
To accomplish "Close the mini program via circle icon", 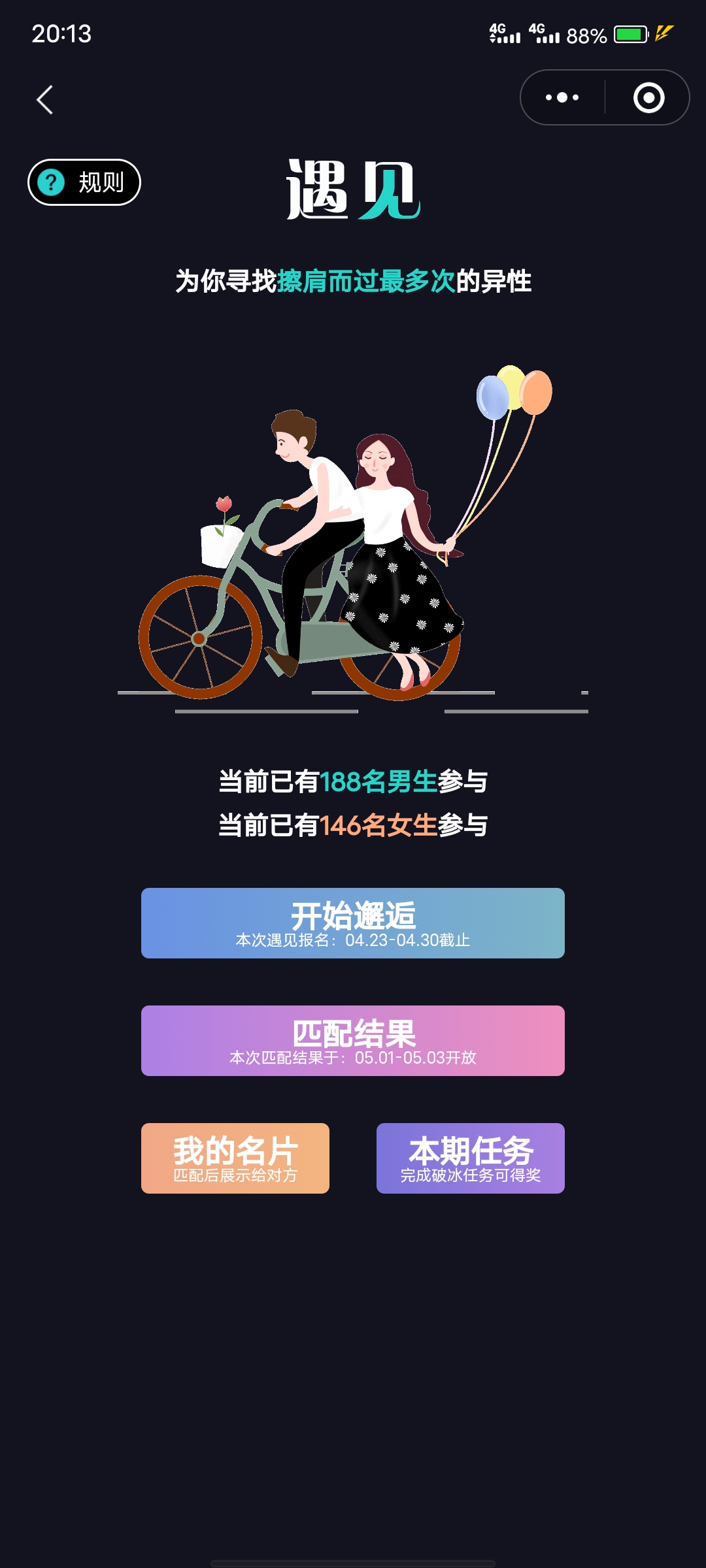I will click(x=648, y=98).
